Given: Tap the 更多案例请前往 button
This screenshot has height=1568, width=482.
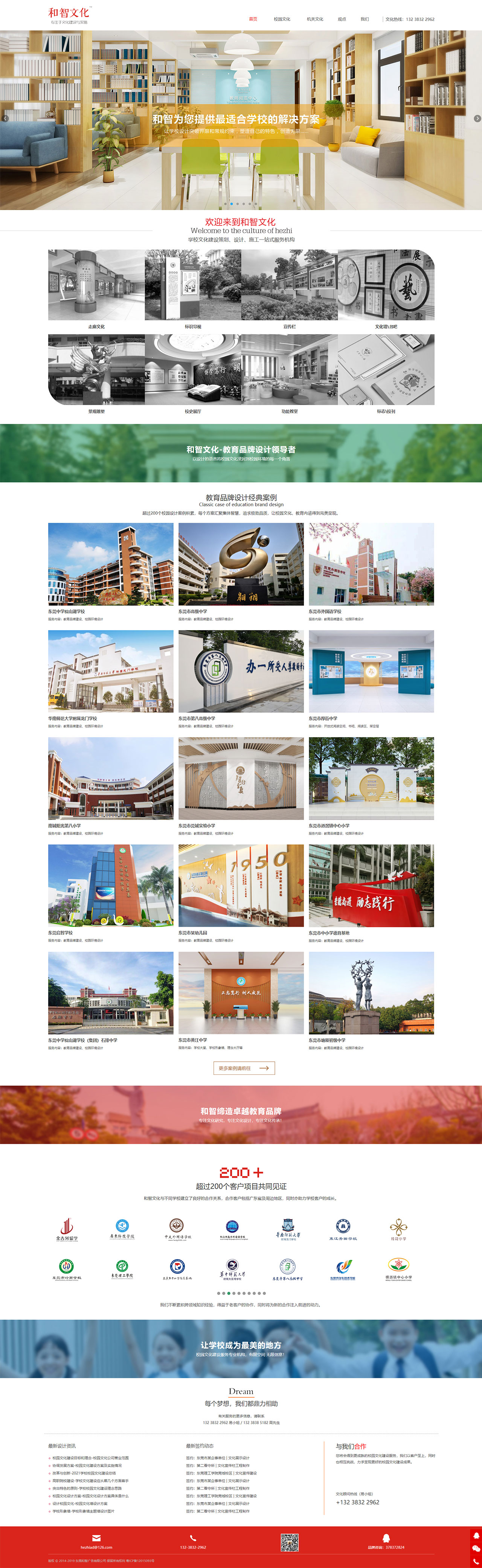Looking at the screenshot, I should click(x=243, y=1068).
